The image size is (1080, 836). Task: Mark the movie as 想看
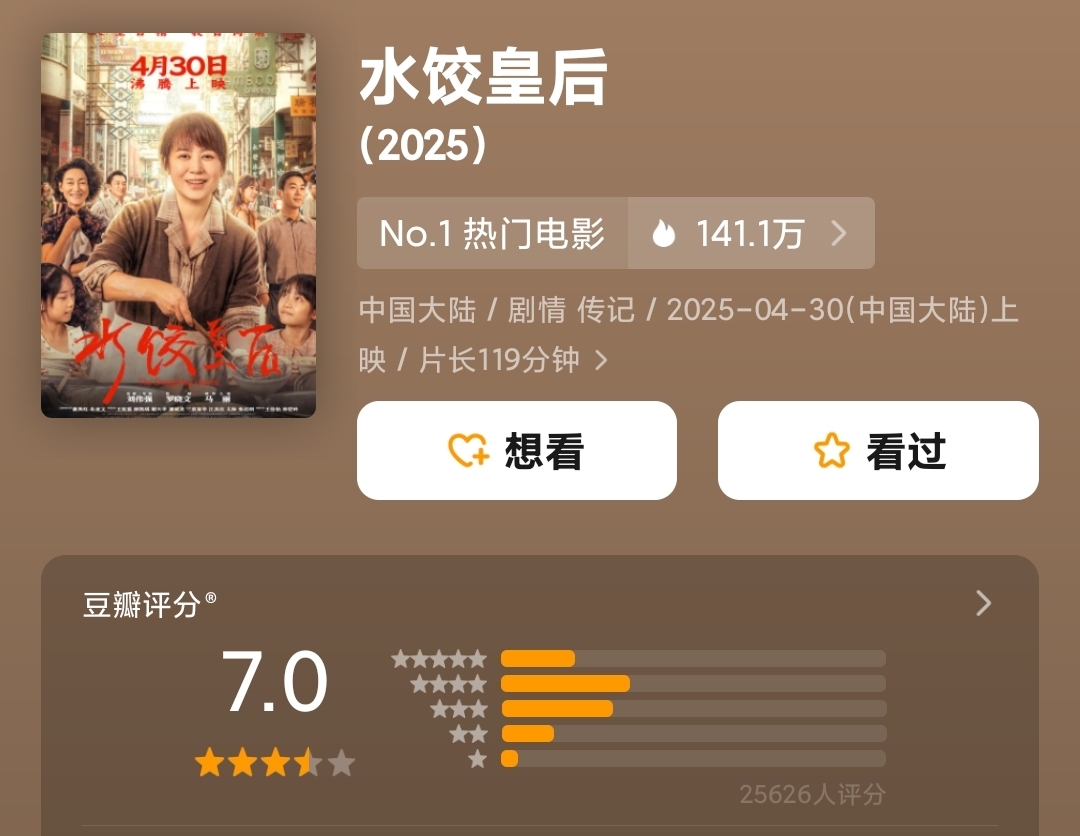517,451
